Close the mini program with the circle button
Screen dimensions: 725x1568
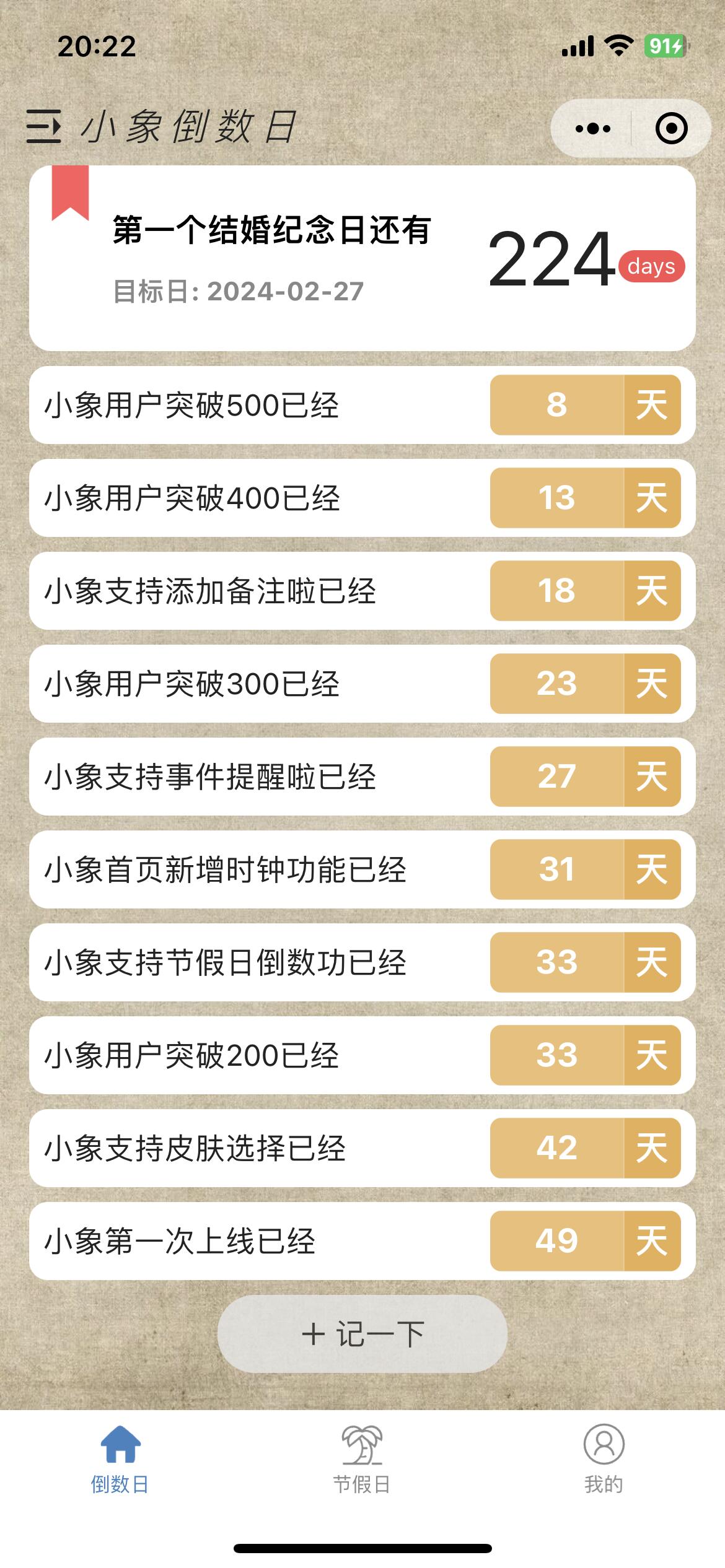pyautogui.click(x=671, y=129)
